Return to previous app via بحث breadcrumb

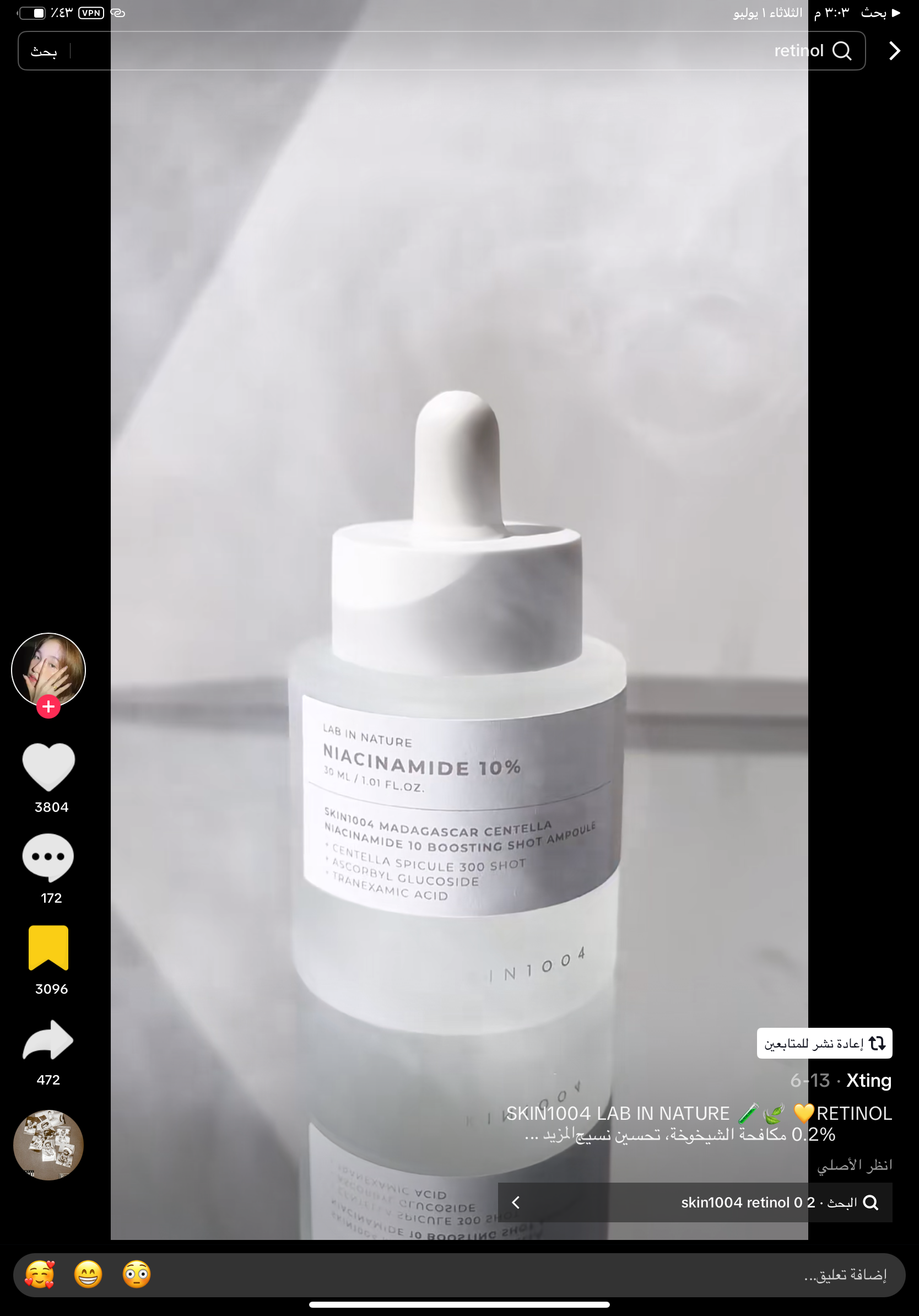point(880,13)
